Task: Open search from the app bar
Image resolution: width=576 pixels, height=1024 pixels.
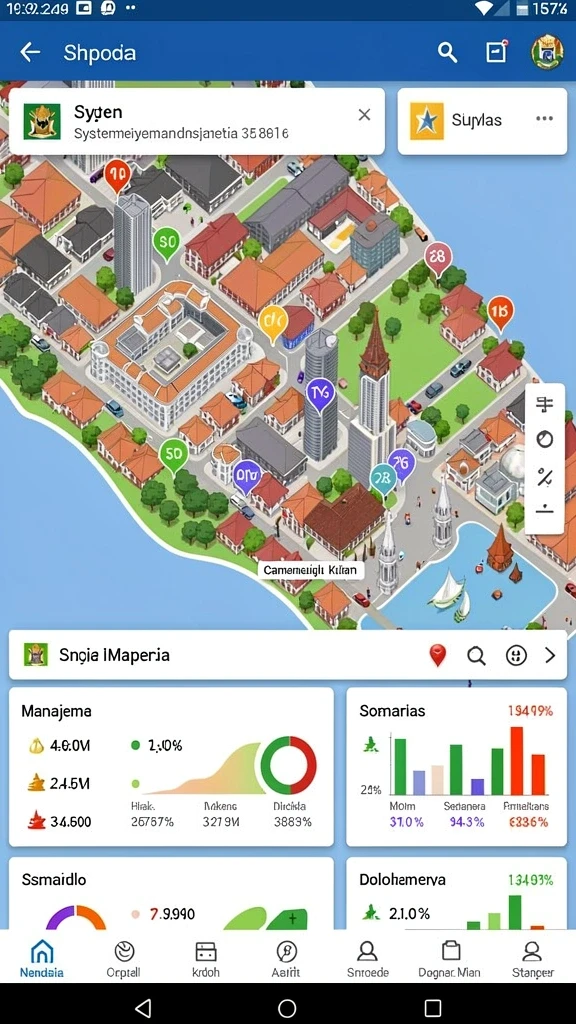Action: click(x=447, y=52)
